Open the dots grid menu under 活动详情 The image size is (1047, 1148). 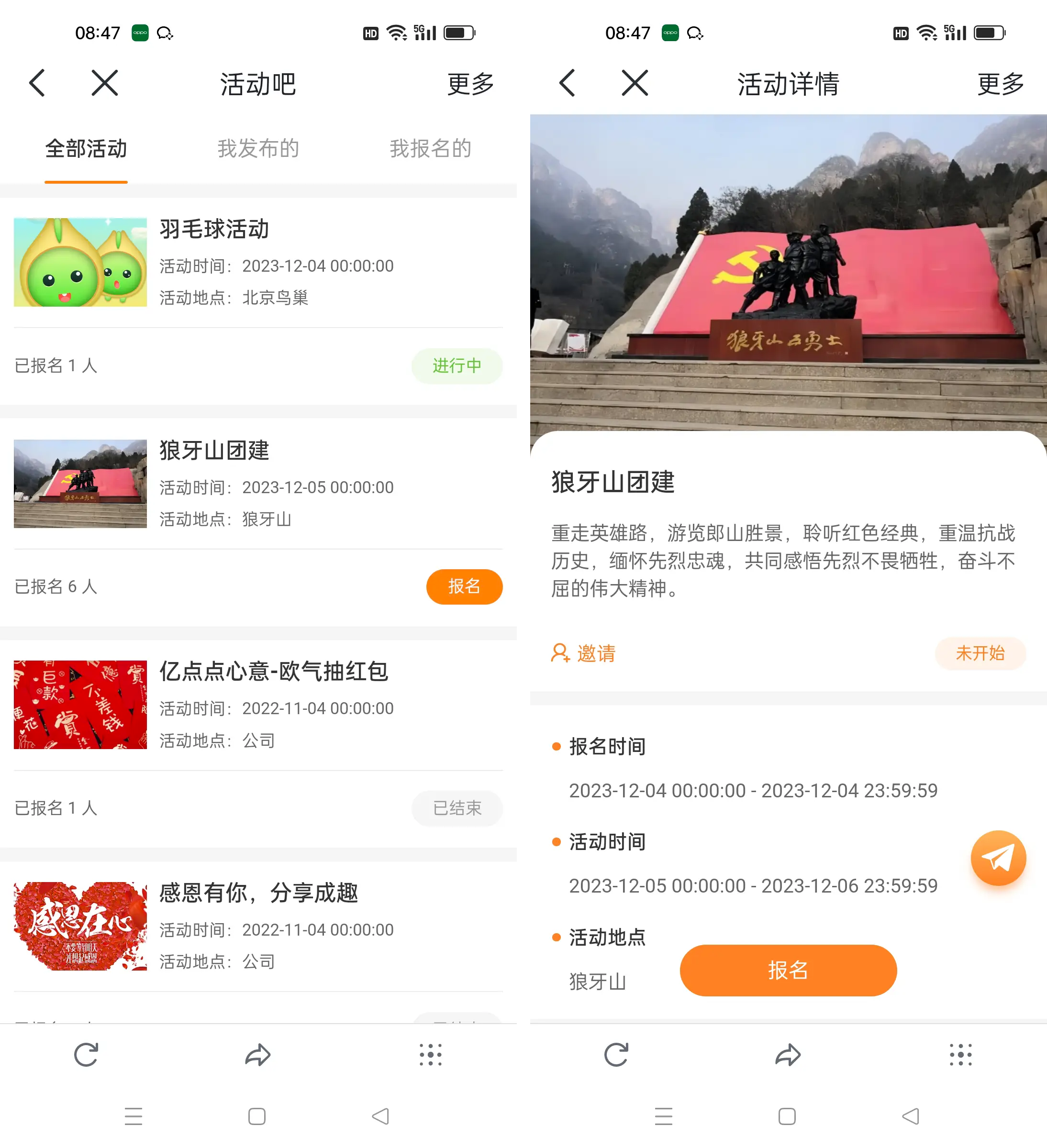point(960,1055)
